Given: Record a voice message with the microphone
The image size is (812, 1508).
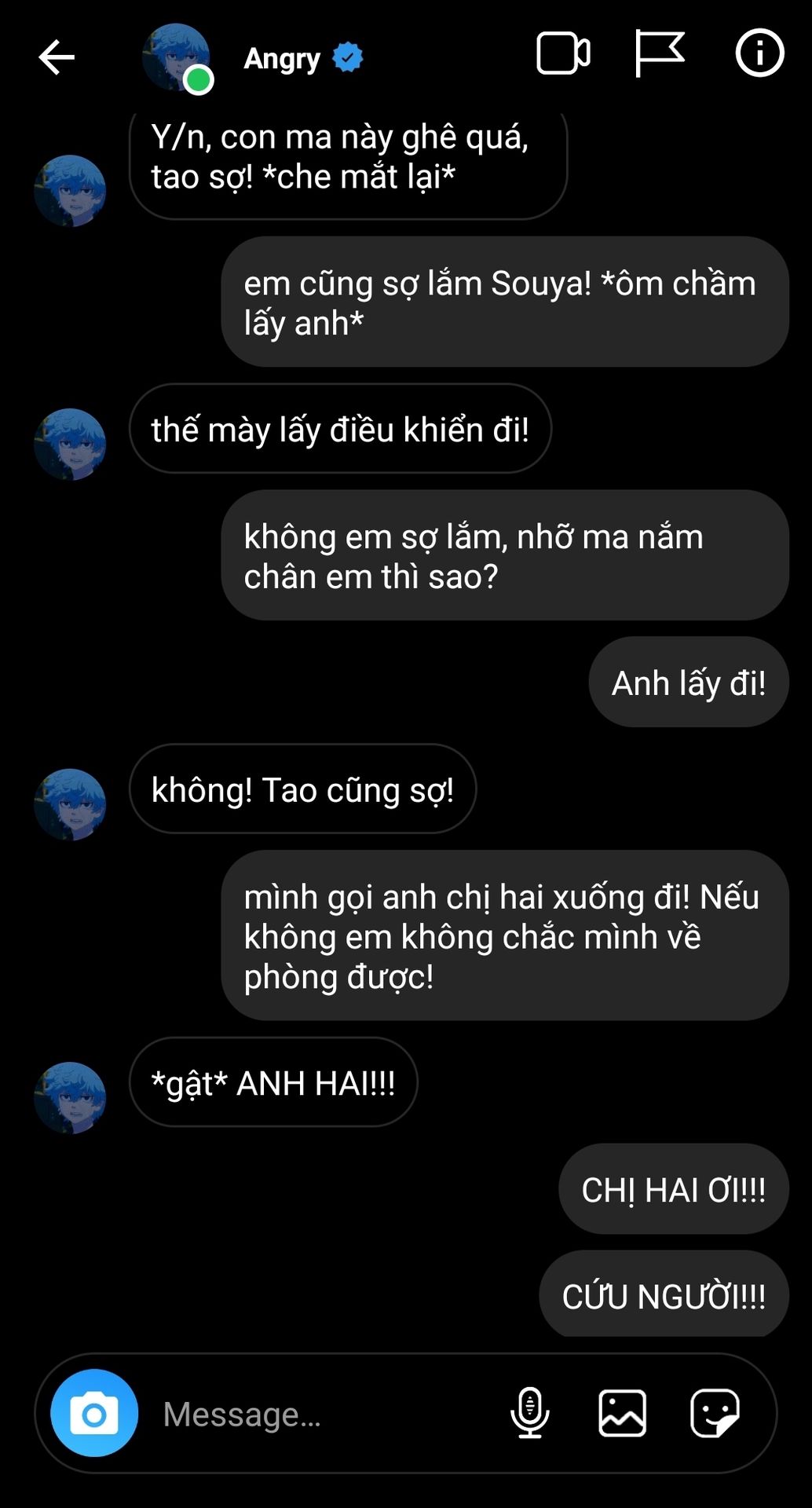Looking at the screenshot, I should (530, 1412).
